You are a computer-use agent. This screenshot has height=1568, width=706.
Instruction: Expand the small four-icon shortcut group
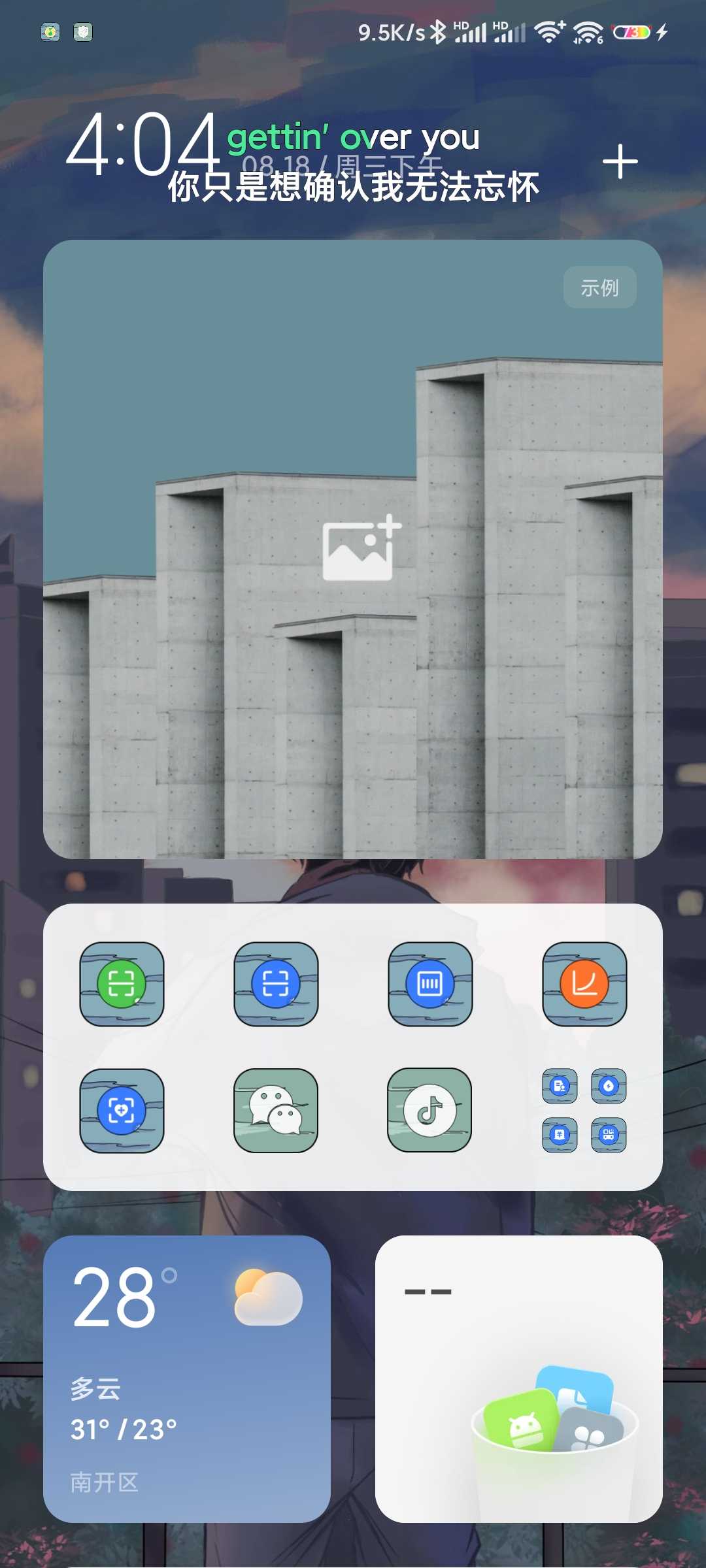click(x=584, y=1111)
